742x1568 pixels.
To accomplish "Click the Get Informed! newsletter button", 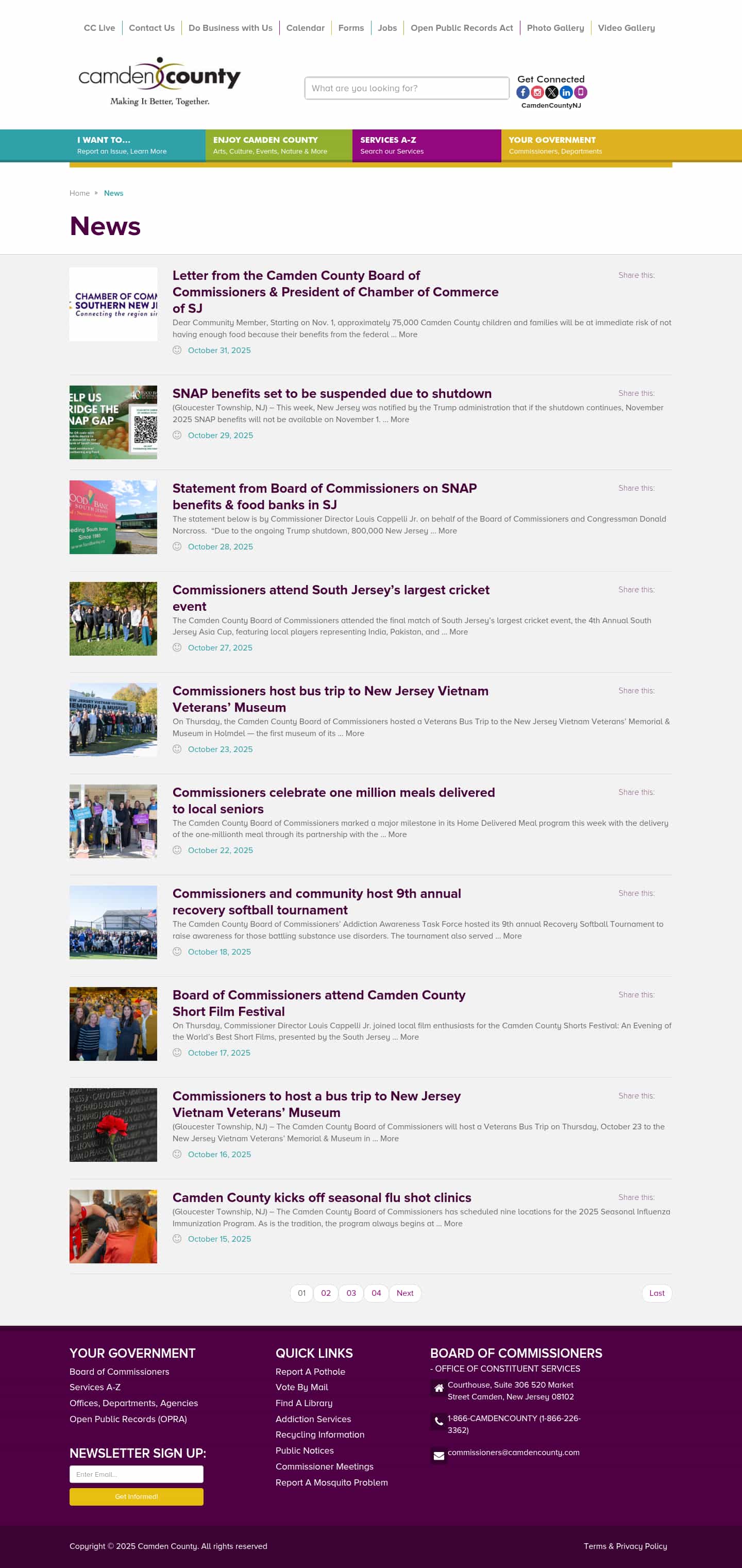I will pyautogui.click(x=137, y=1497).
